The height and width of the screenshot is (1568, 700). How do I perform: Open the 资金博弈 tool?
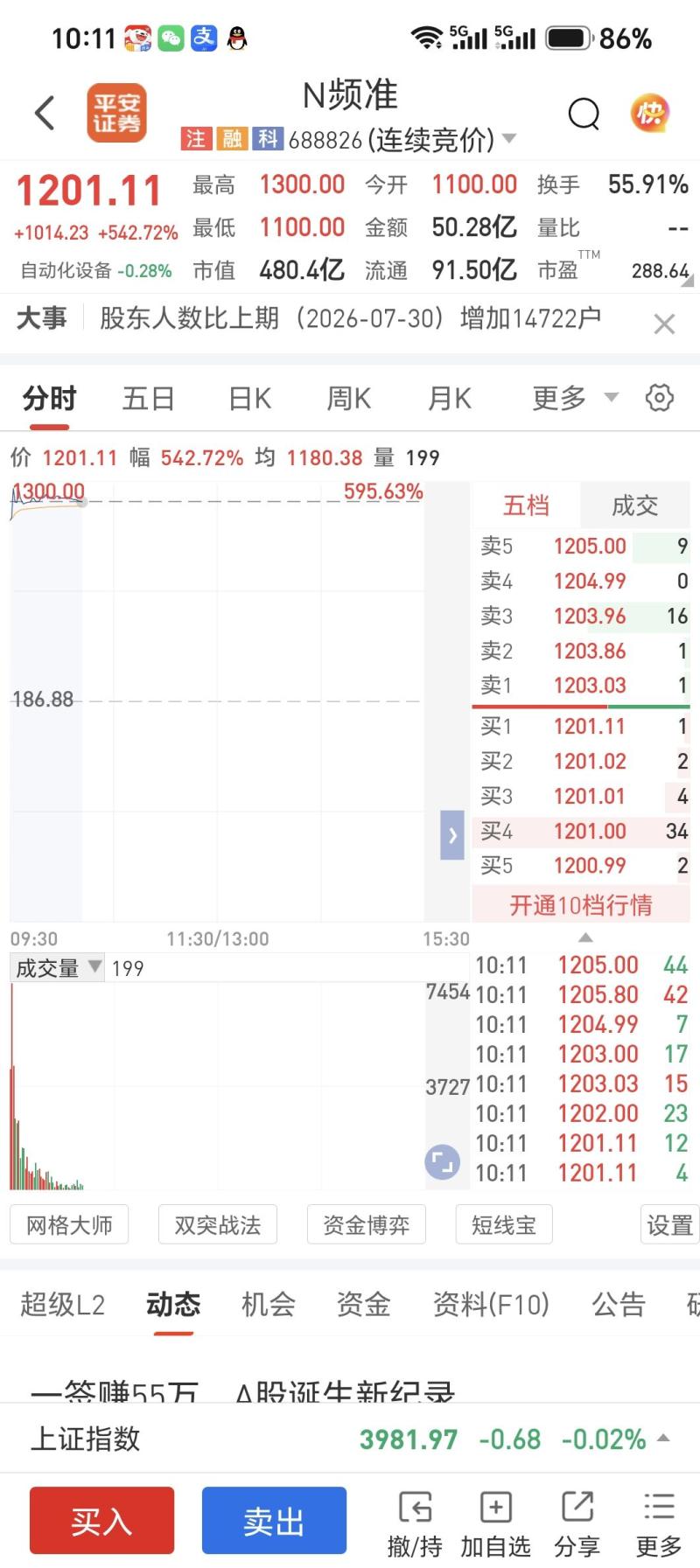click(366, 1224)
